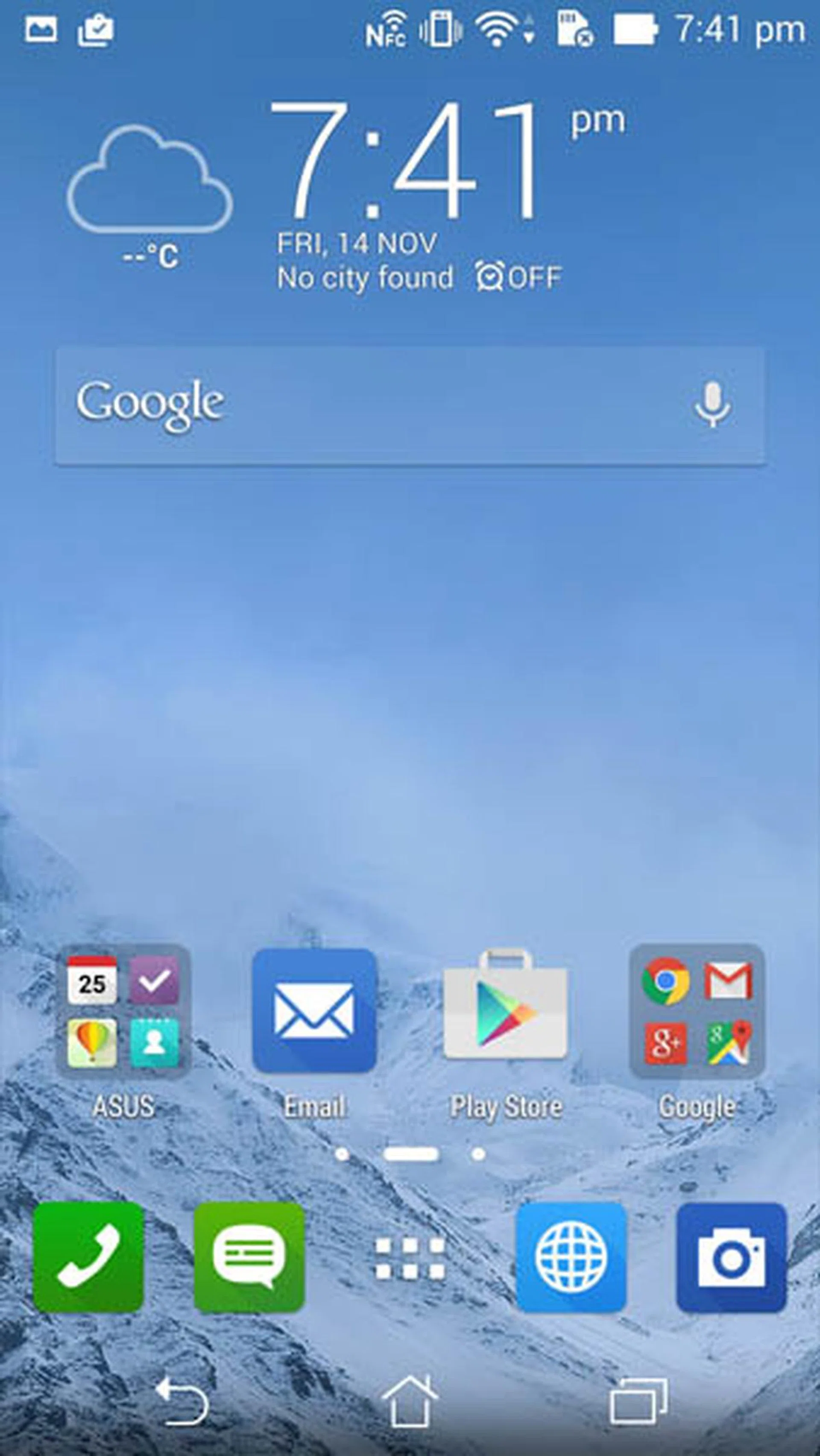This screenshot has width=820, height=1456.
Task: Open alarm settings showing OFF
Action: coord(518,277)
